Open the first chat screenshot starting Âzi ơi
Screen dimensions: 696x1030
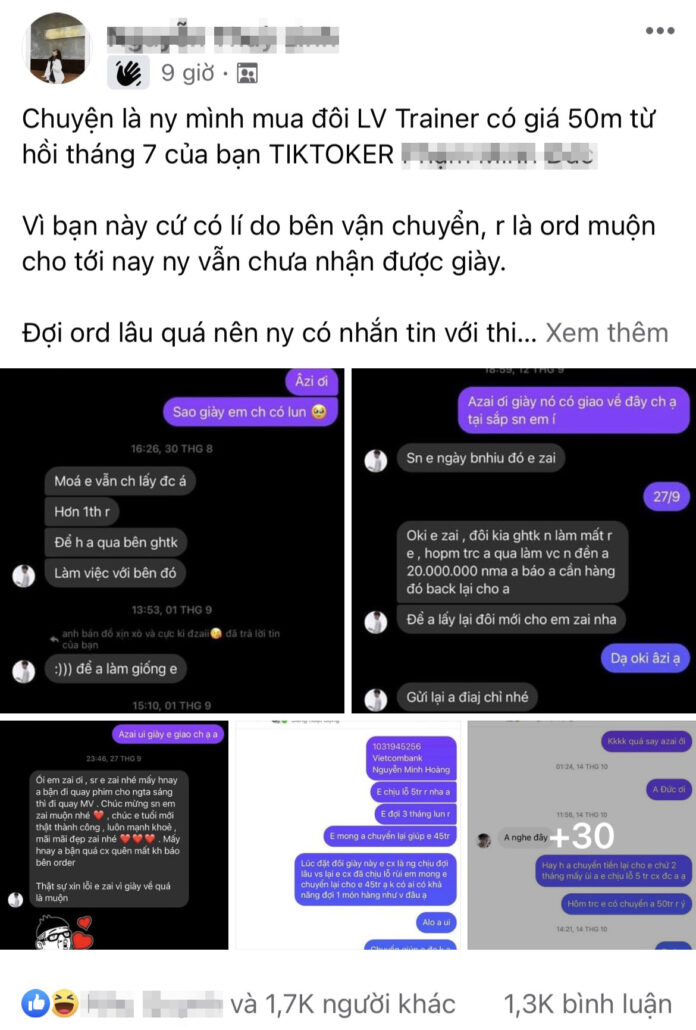(173, 540)
